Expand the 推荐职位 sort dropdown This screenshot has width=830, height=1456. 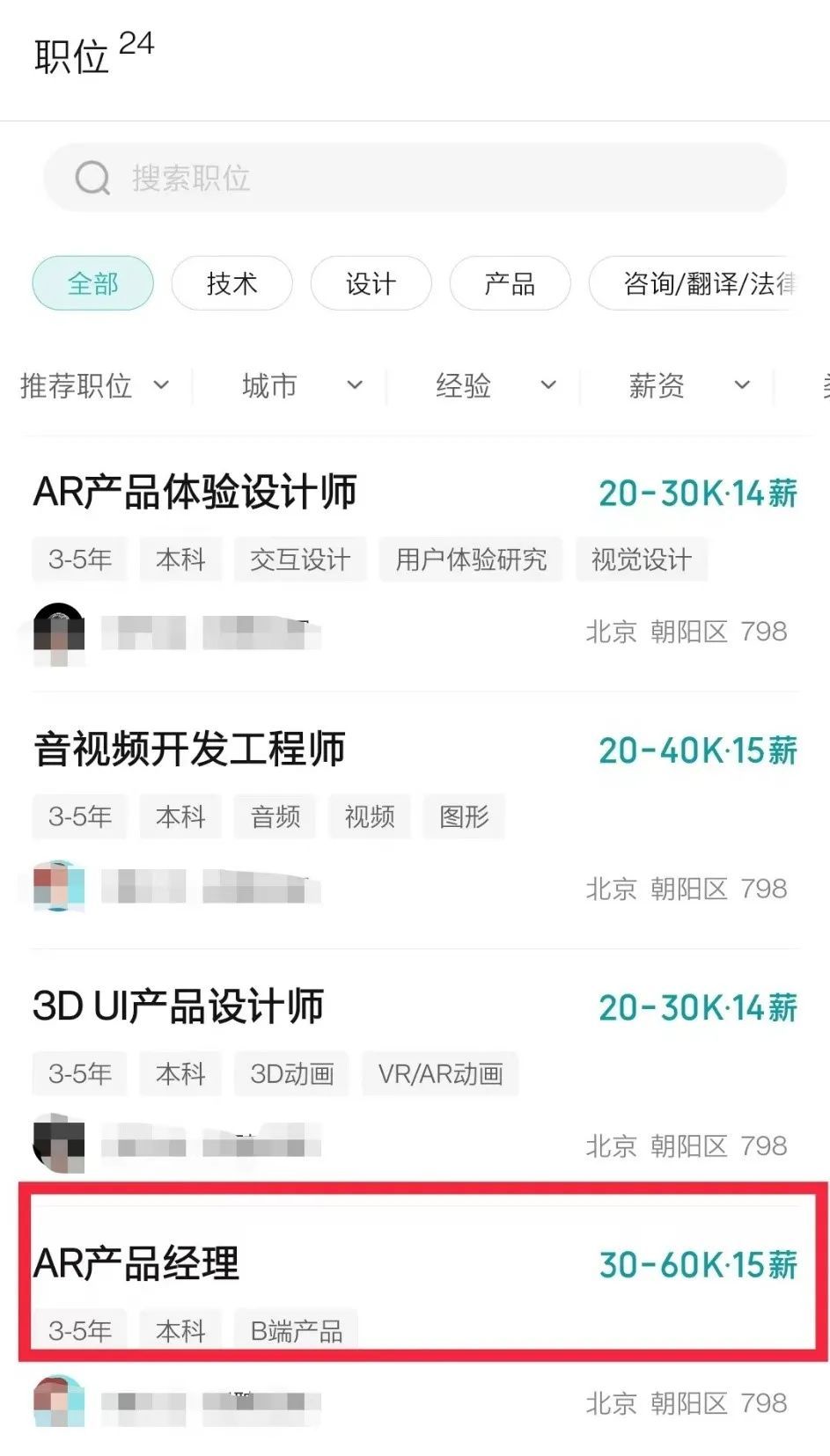tap(94, 385)
